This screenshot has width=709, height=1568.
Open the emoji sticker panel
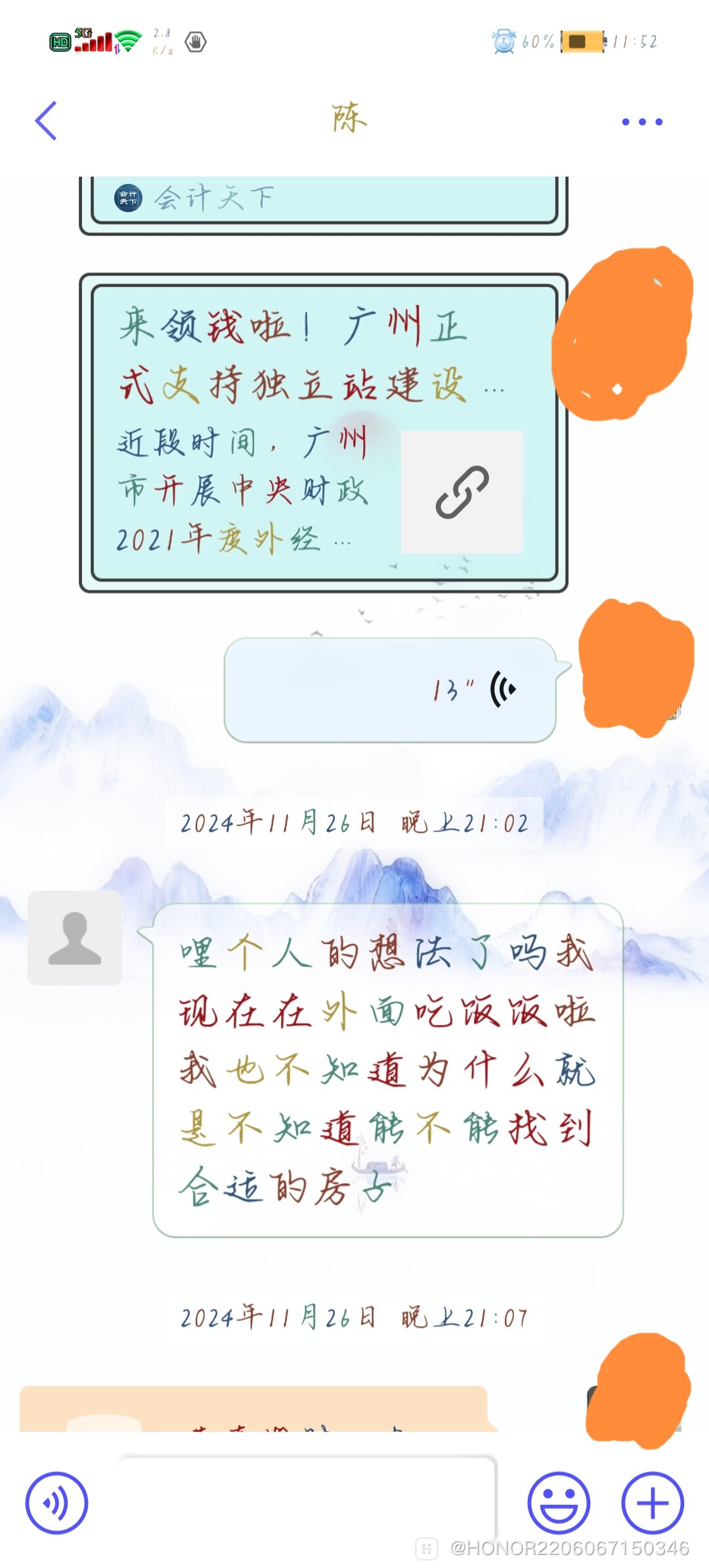(559, 1503)
